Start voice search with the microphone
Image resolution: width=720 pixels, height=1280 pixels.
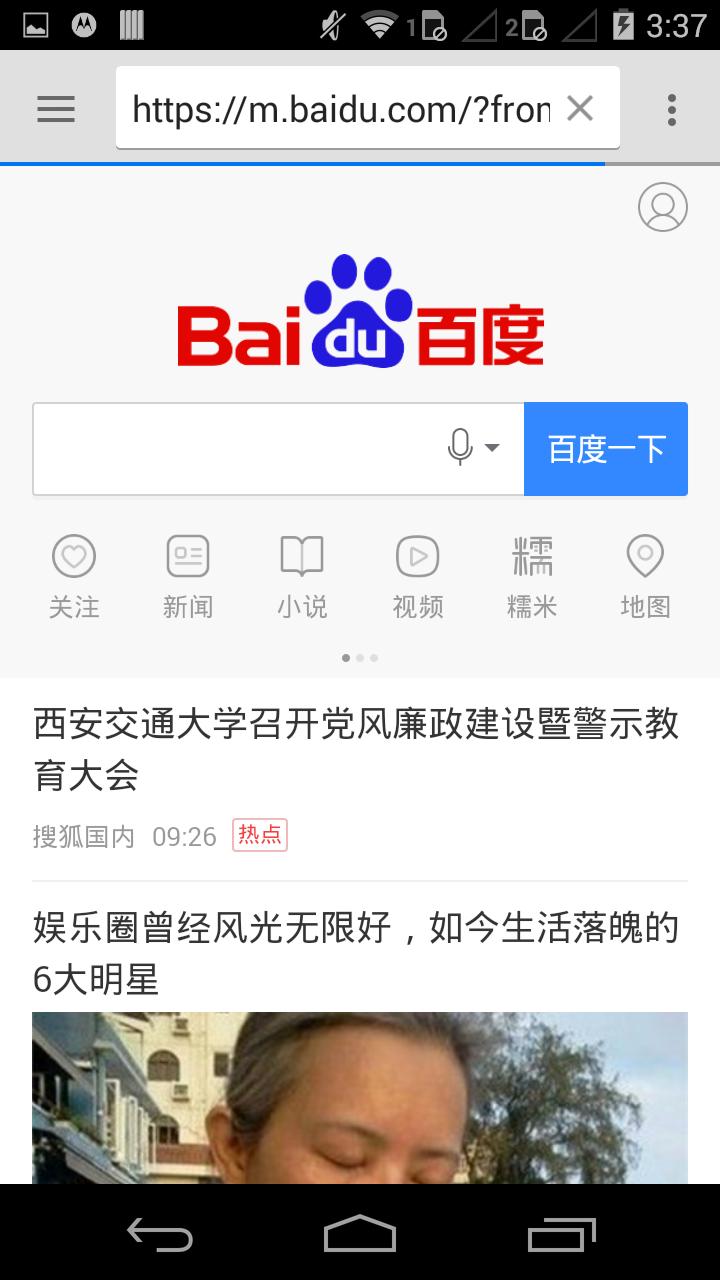point(461,447)
